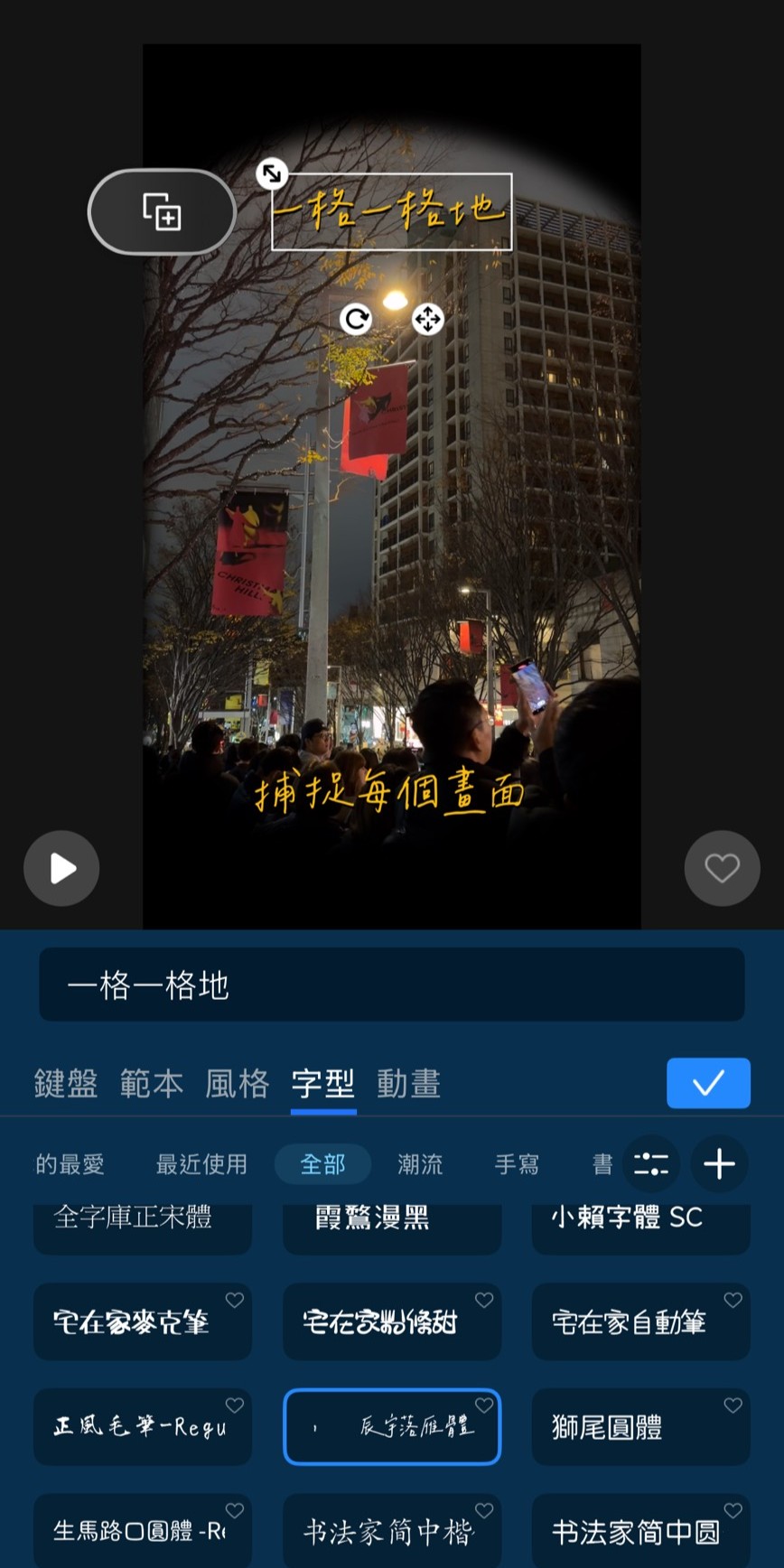Select the 霞鶩漫黑 font
The image size is (784, 1568).
click(x=391, y=1218)
